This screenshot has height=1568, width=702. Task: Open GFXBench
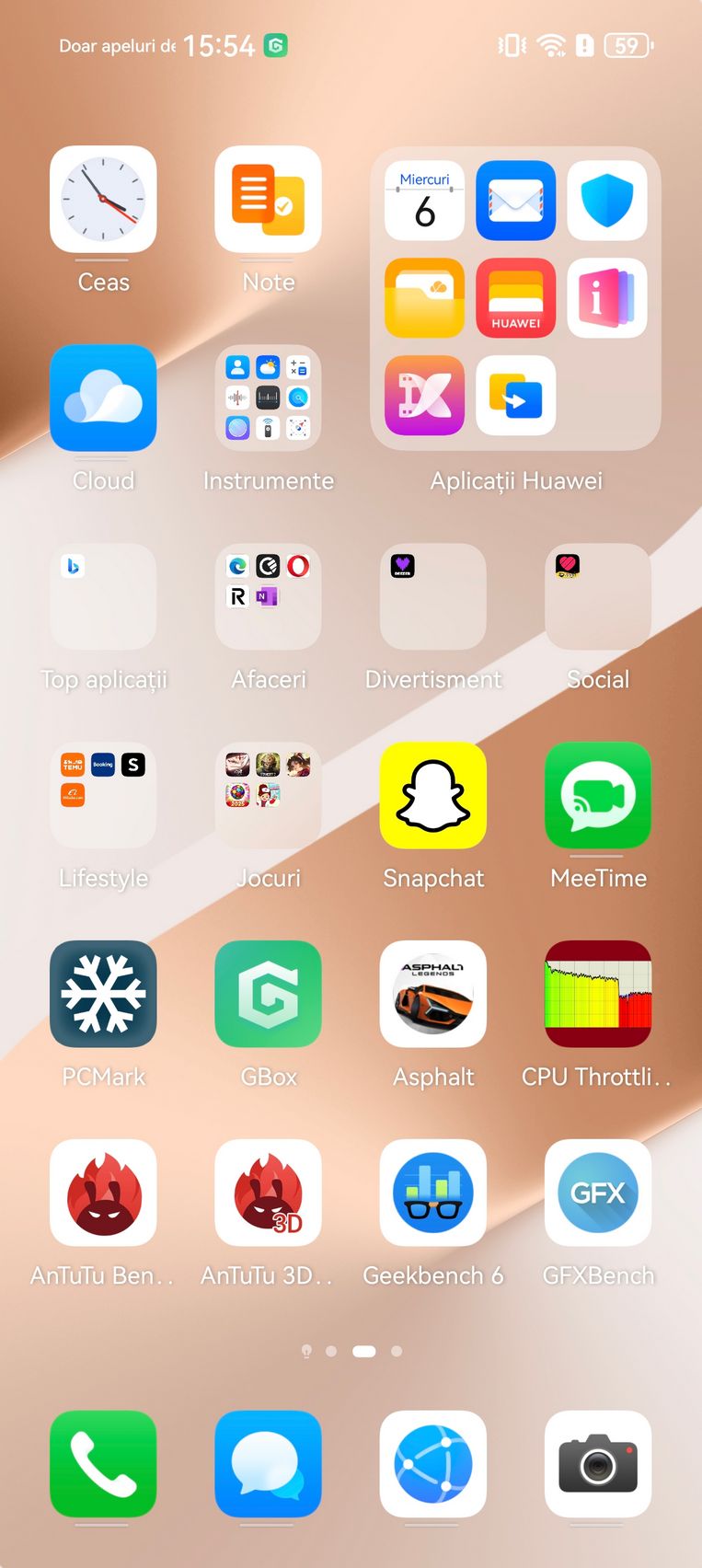click(598, 1193)
